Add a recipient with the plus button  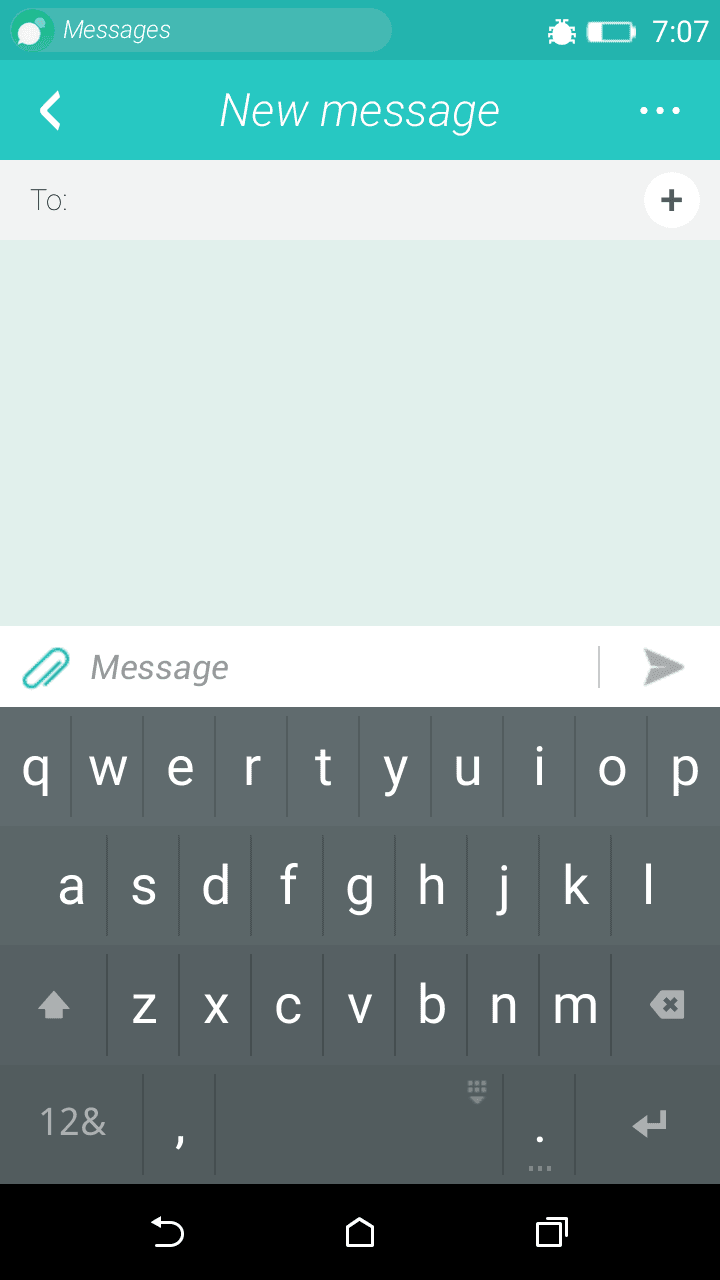click(x=671, y=200)
